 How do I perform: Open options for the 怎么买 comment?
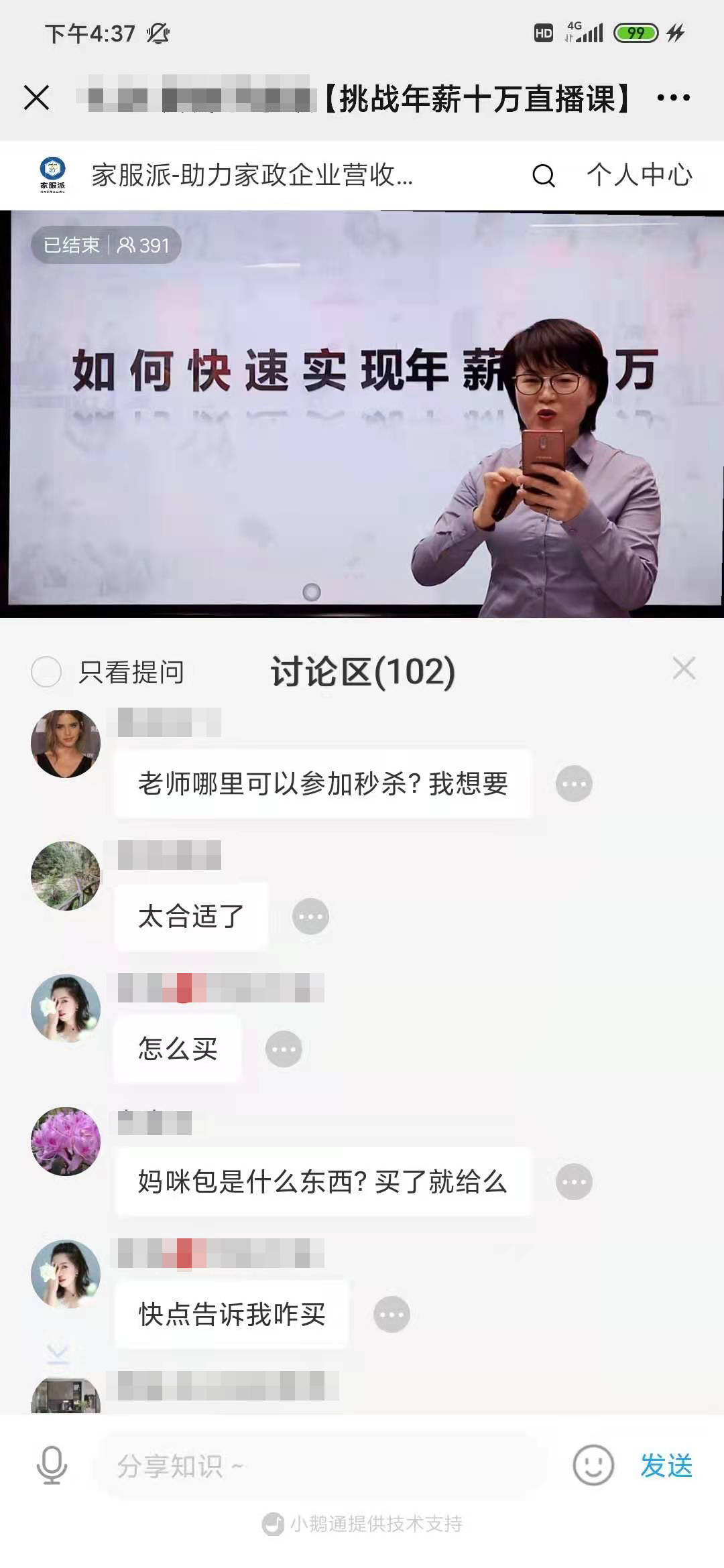point(284,1049)
